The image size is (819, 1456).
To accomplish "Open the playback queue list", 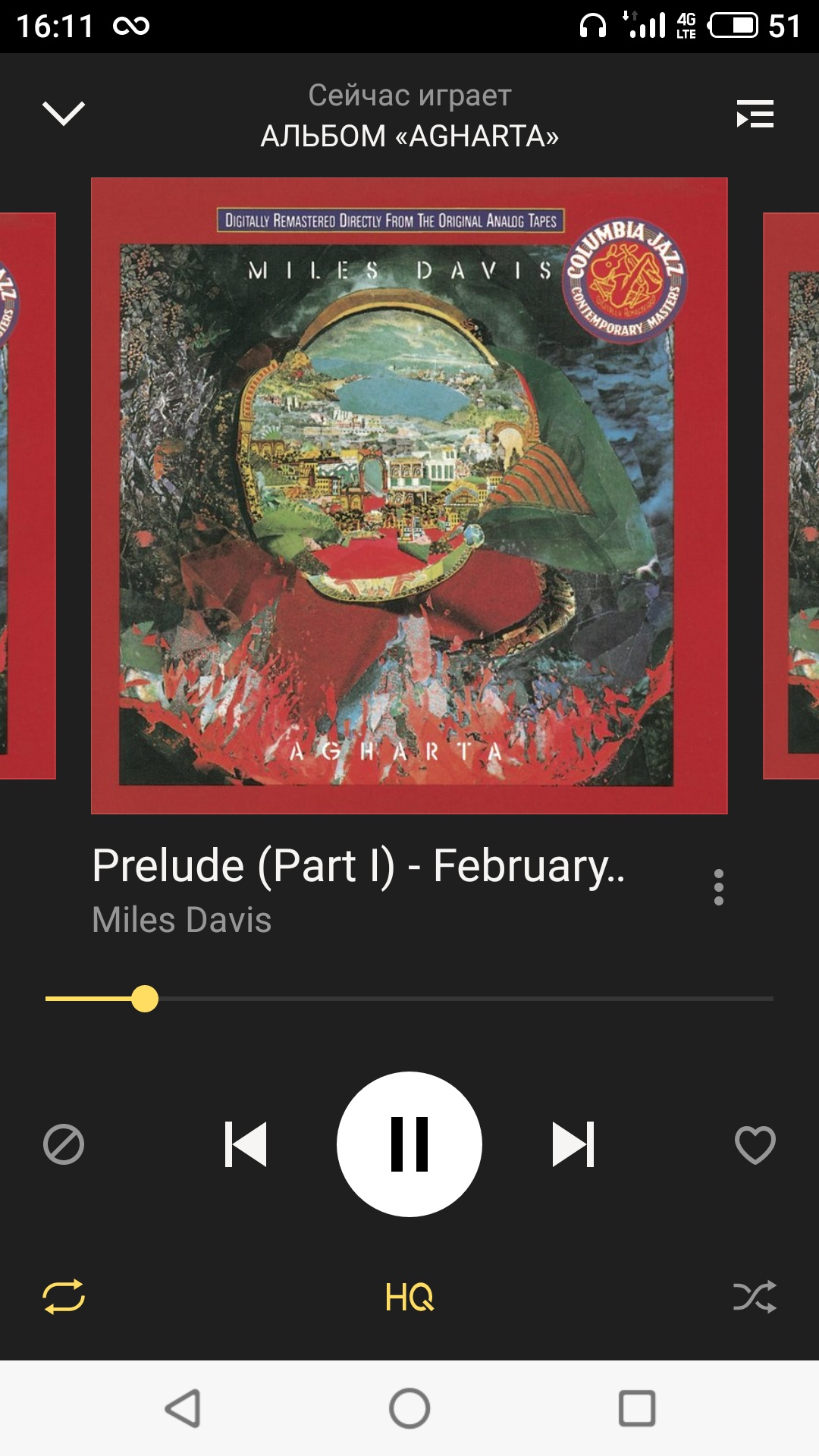I will click(x=755, y=115).
